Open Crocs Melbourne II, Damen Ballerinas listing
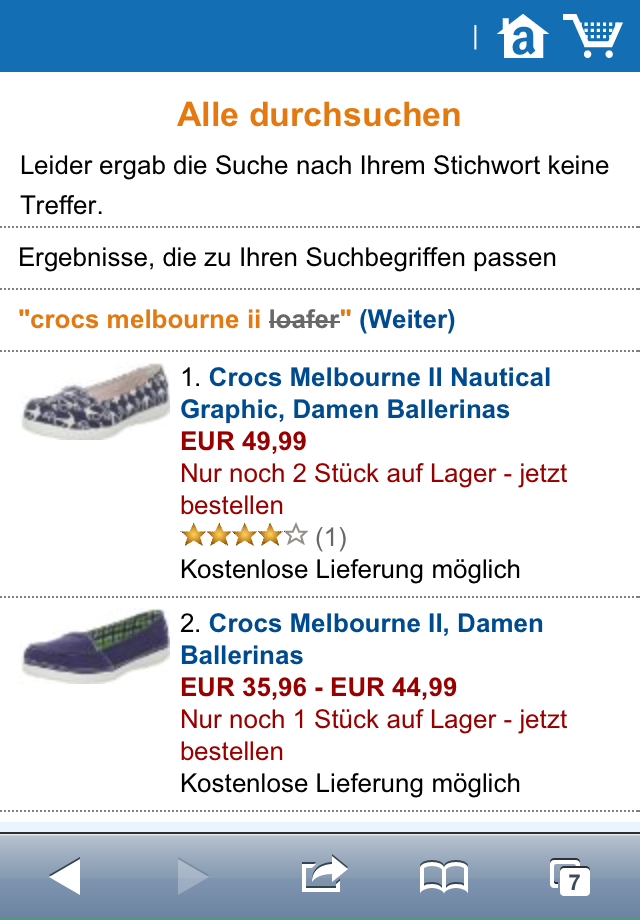Image resolution: width=640 pixels, height=920 pixels. (x=361, y=639)
